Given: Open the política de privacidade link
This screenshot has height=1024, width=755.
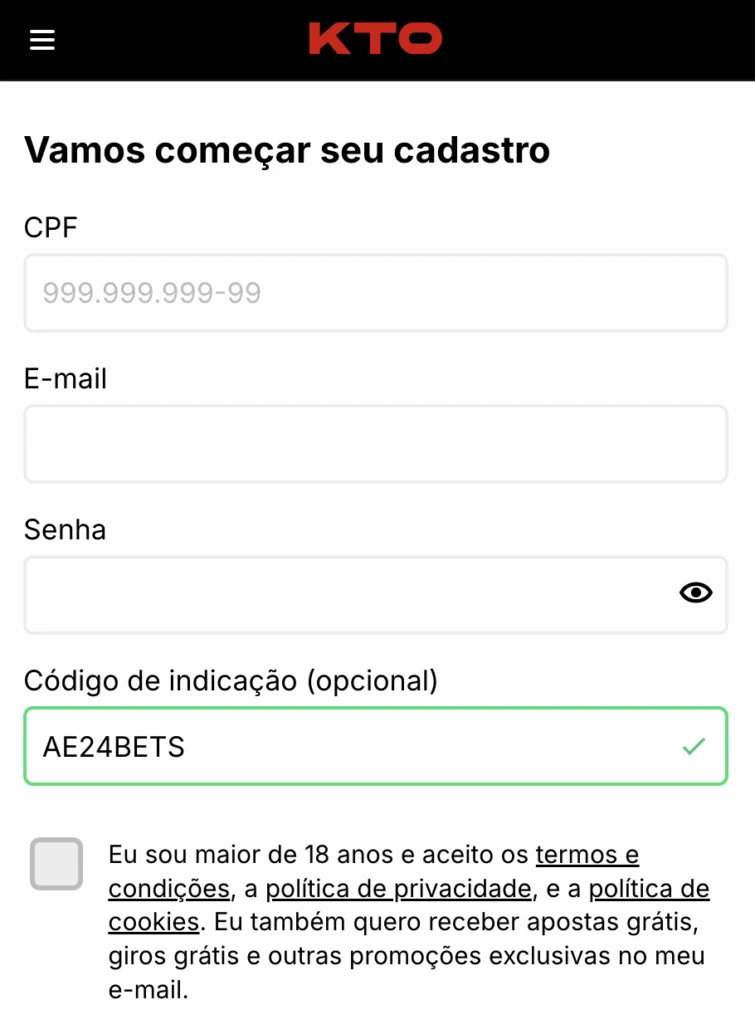Looking at the screenshot, I should click(x=398, y=888).
